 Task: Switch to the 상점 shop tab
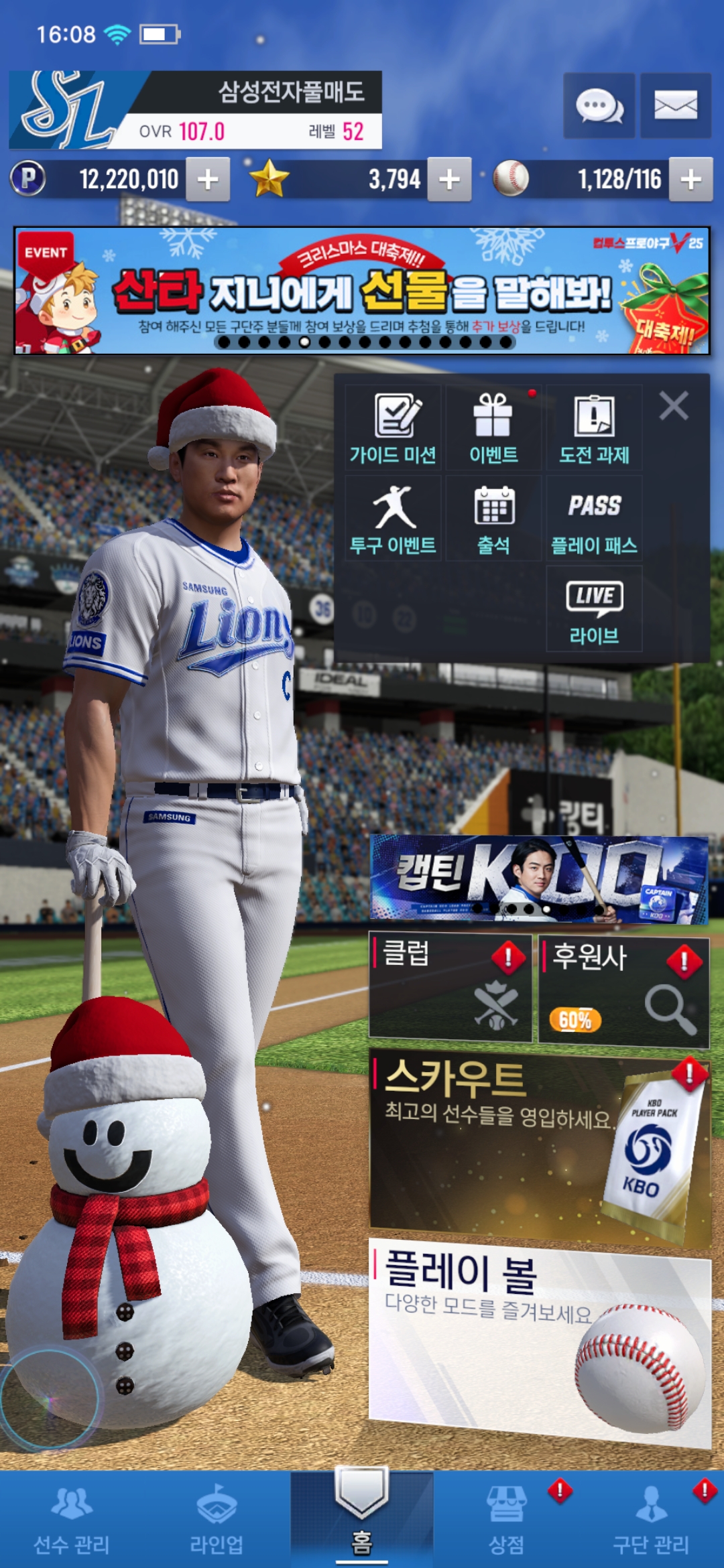[507, 1520]
